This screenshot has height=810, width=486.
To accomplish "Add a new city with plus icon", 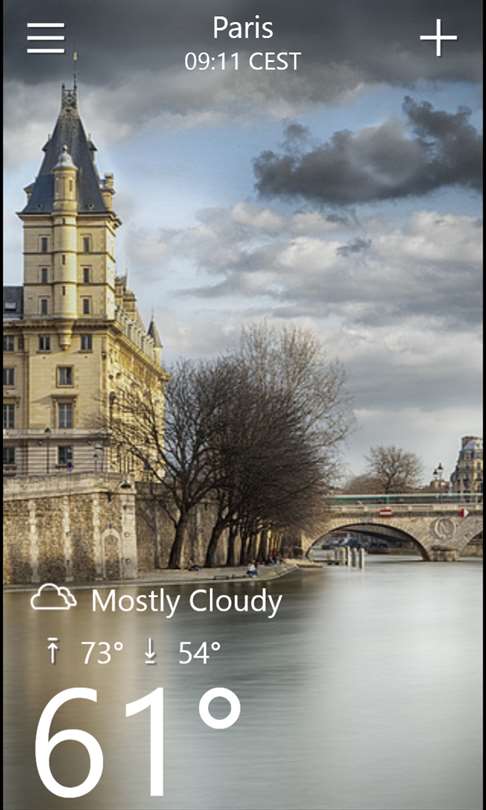I will coord(438,38).
